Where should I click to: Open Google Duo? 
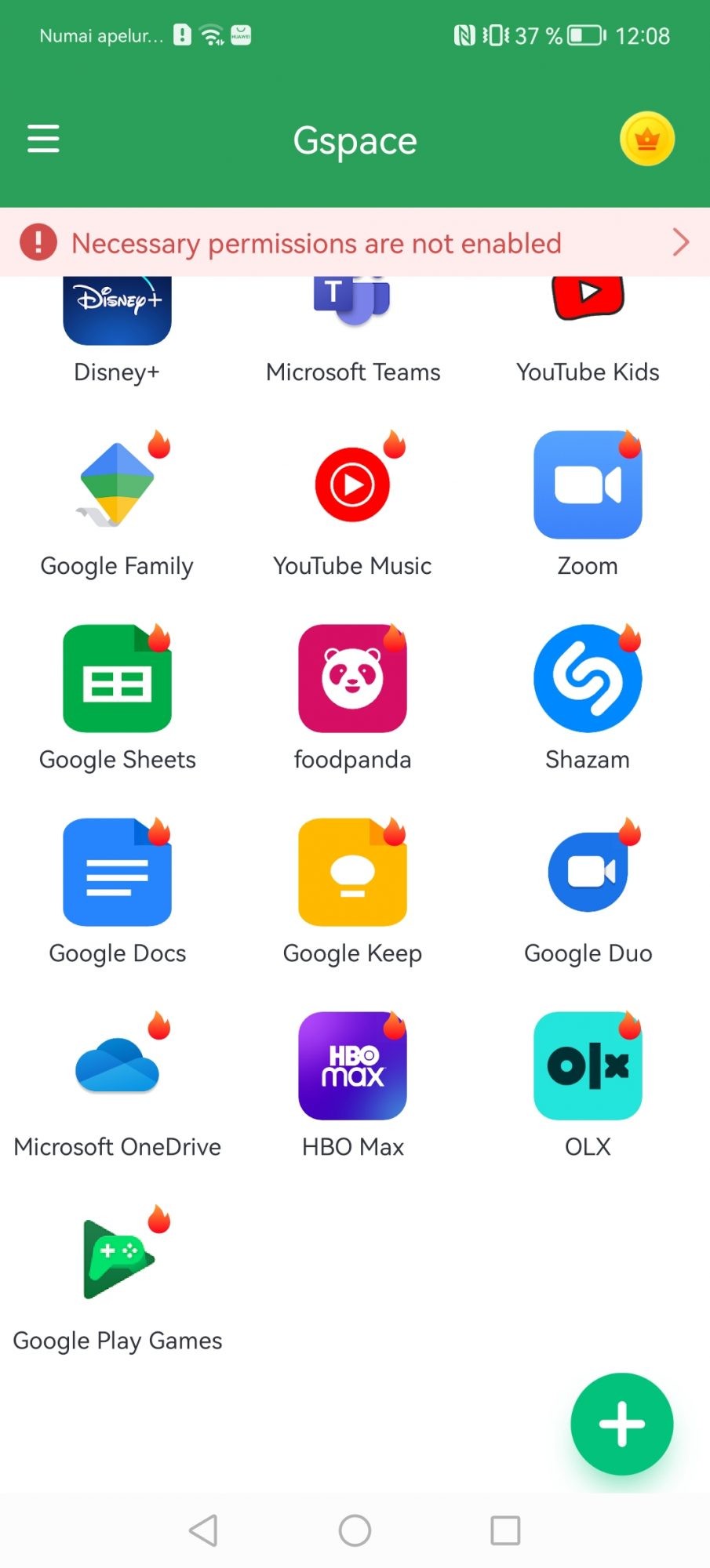(588, 872)
